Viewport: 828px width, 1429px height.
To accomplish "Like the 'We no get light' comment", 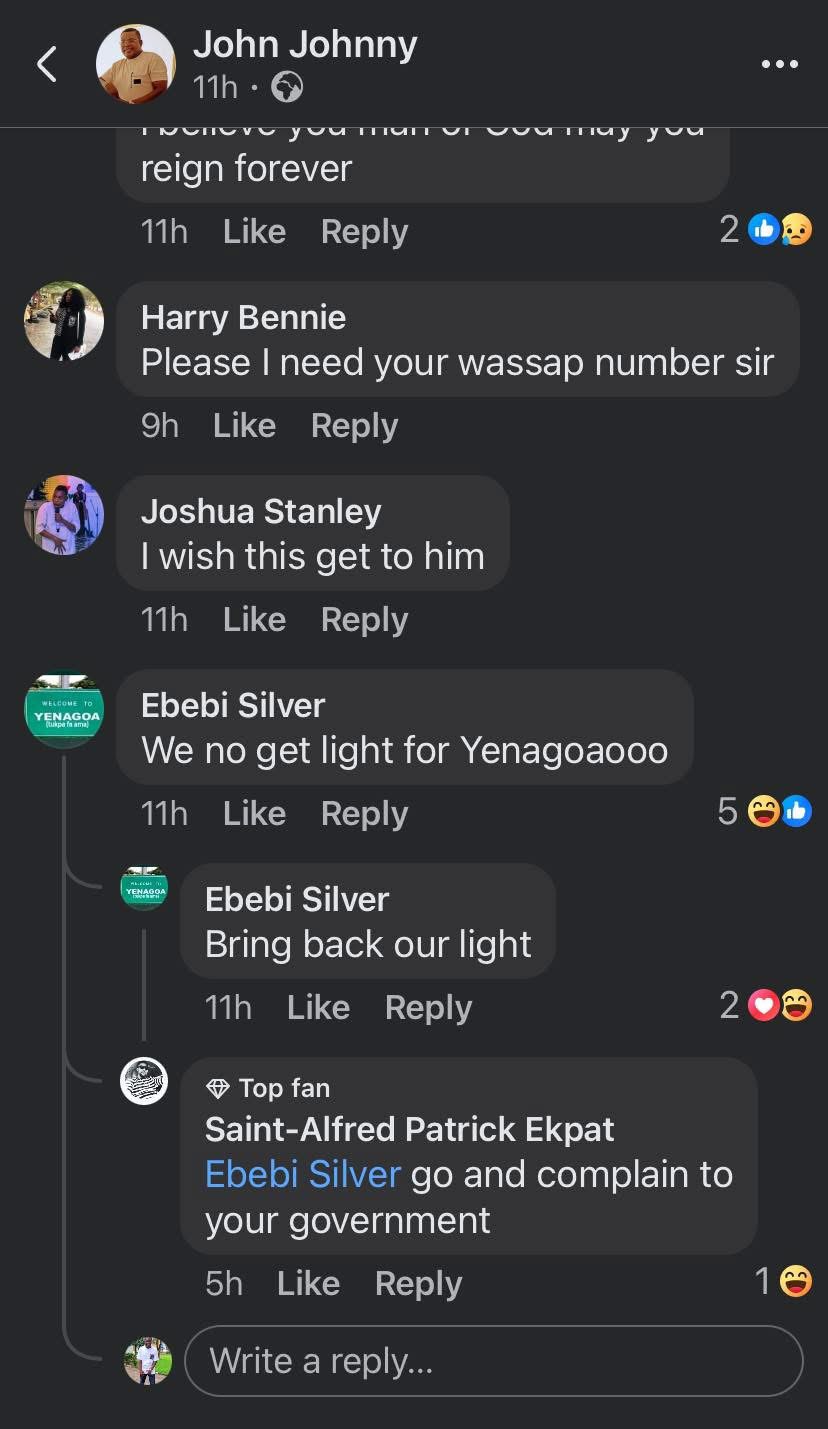I will click(254, 814).
